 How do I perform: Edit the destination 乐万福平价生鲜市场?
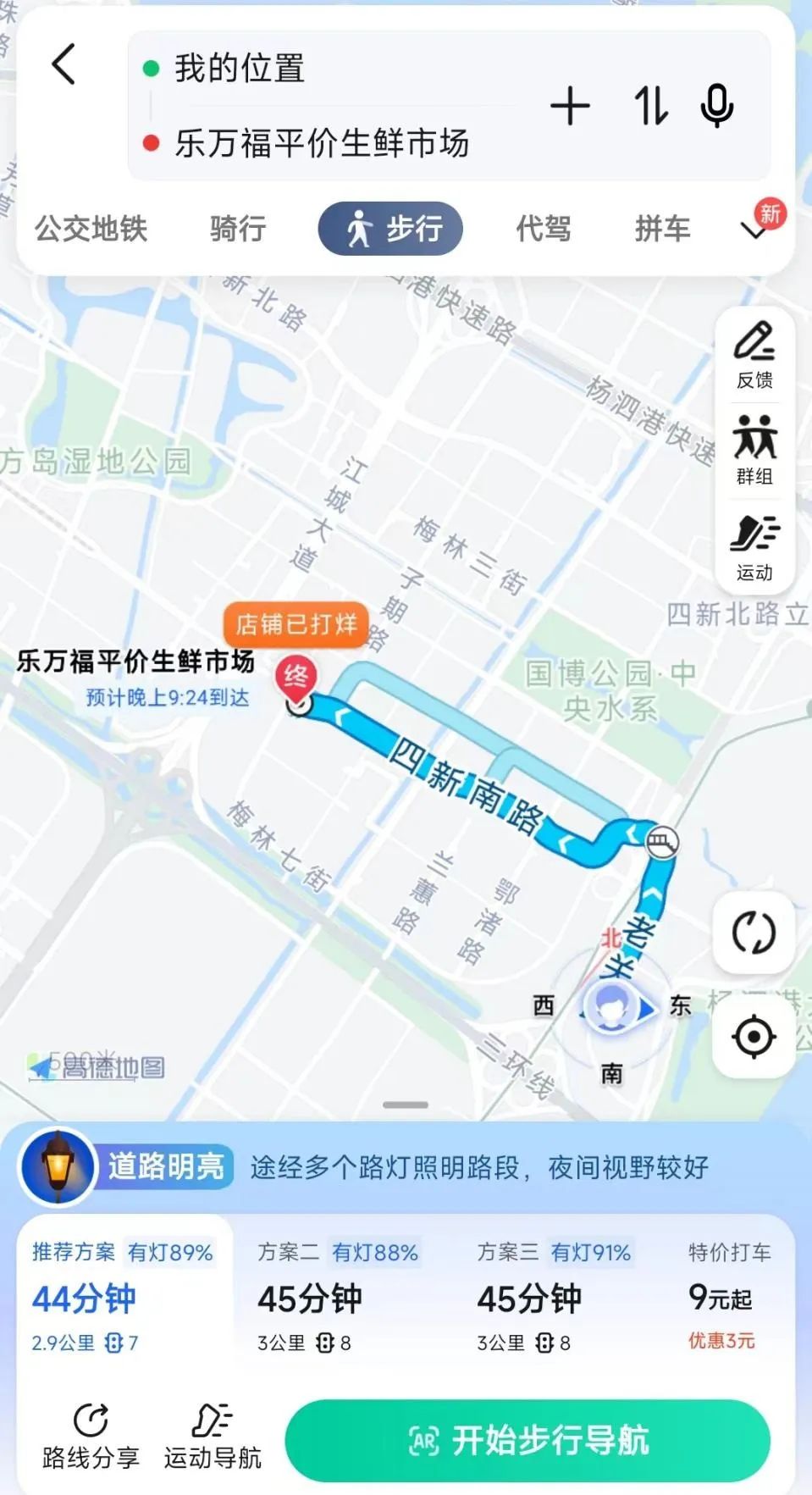click(x=322, y=143)
